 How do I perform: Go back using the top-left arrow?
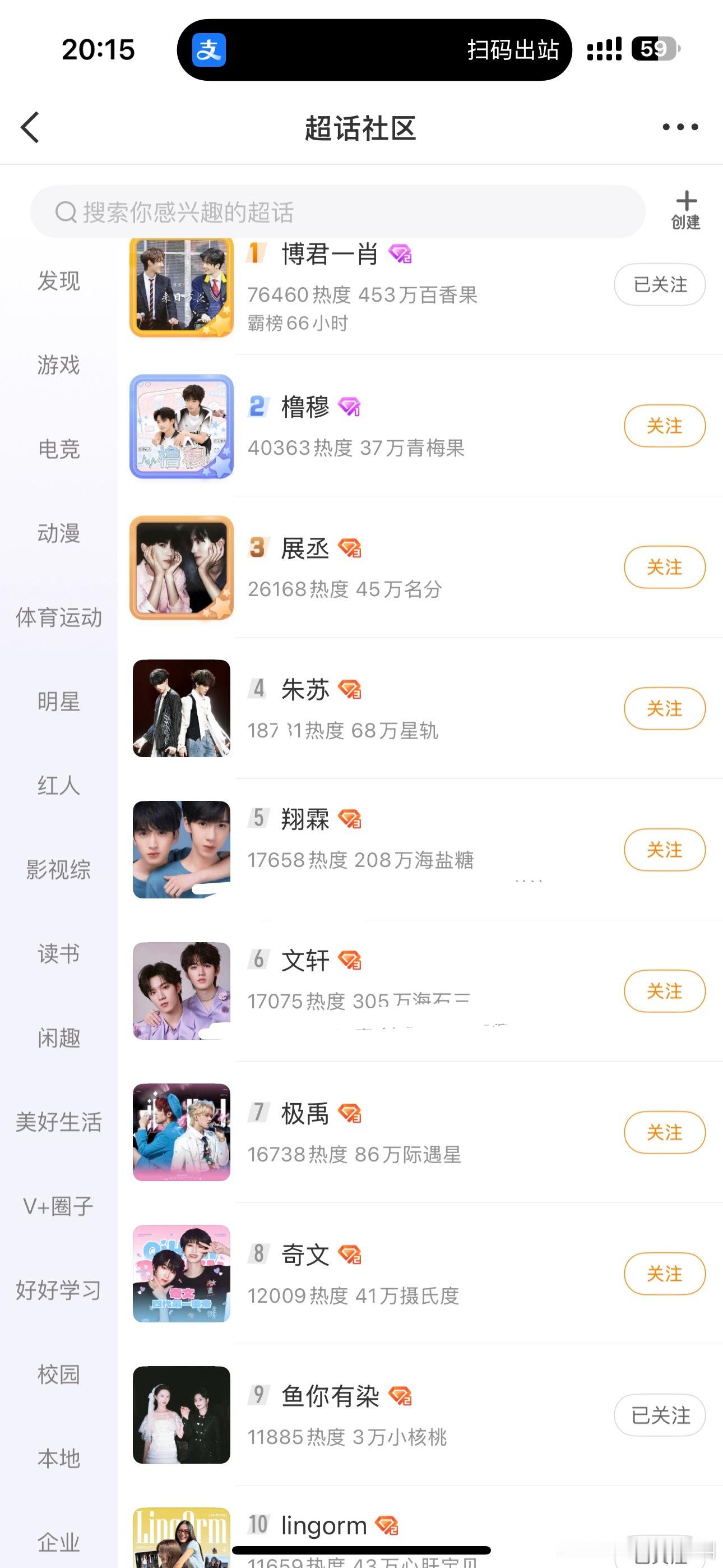30,127
